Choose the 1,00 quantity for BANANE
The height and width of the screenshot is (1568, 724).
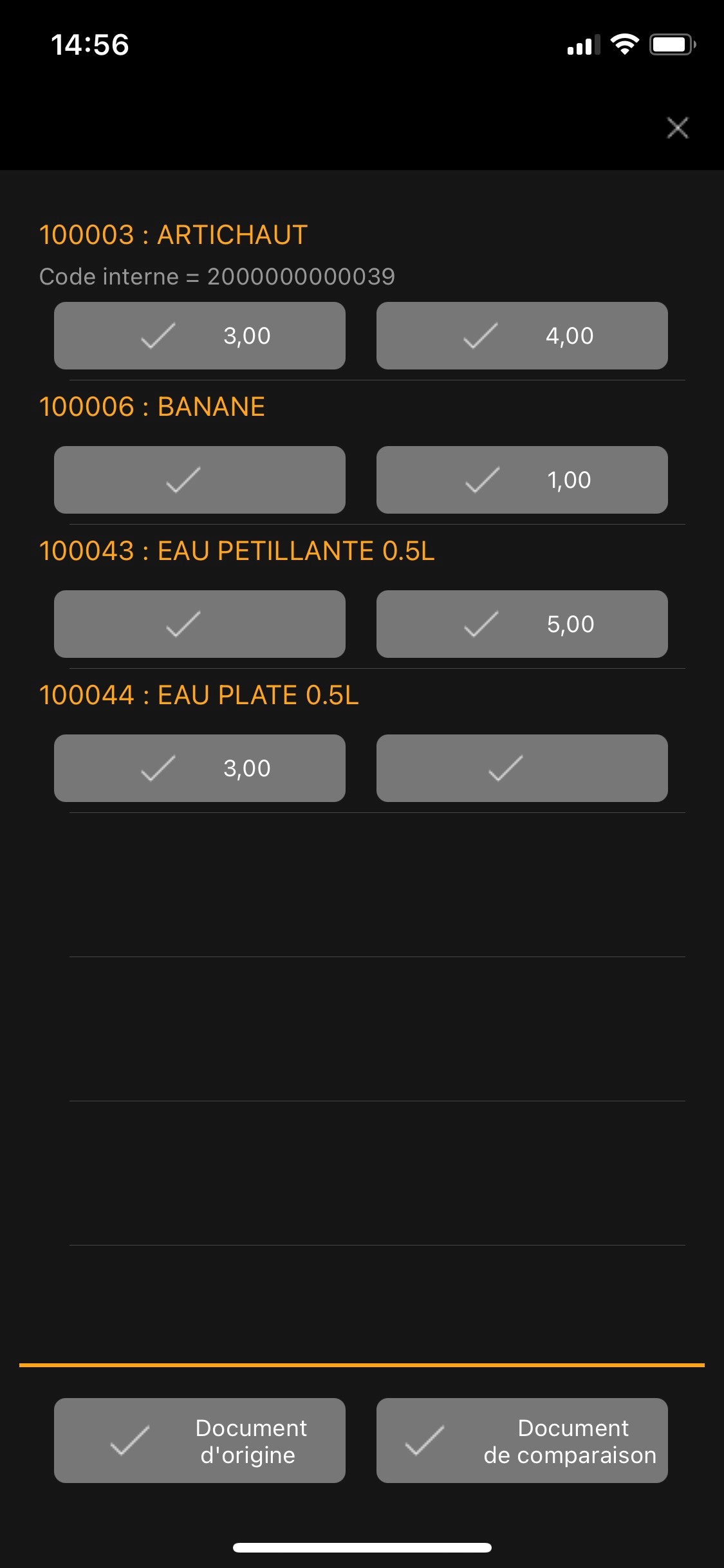pos(522,480)
